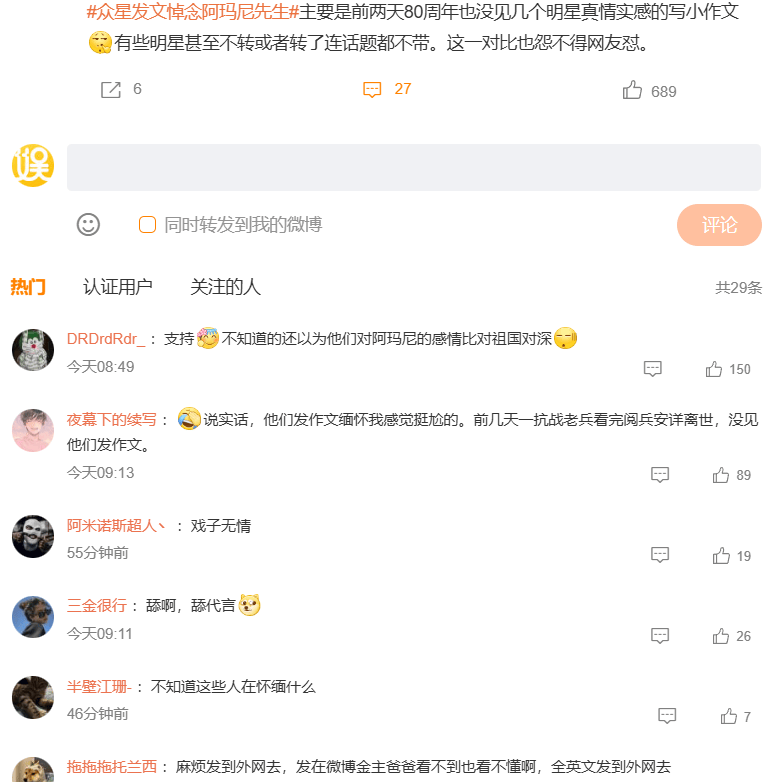Image resolution: width=783 pixels, height=782 pixels.
Task: Reply to 阿米诺斯超人丶's comment
Action: pyautogui.click(x=660, y=555)
